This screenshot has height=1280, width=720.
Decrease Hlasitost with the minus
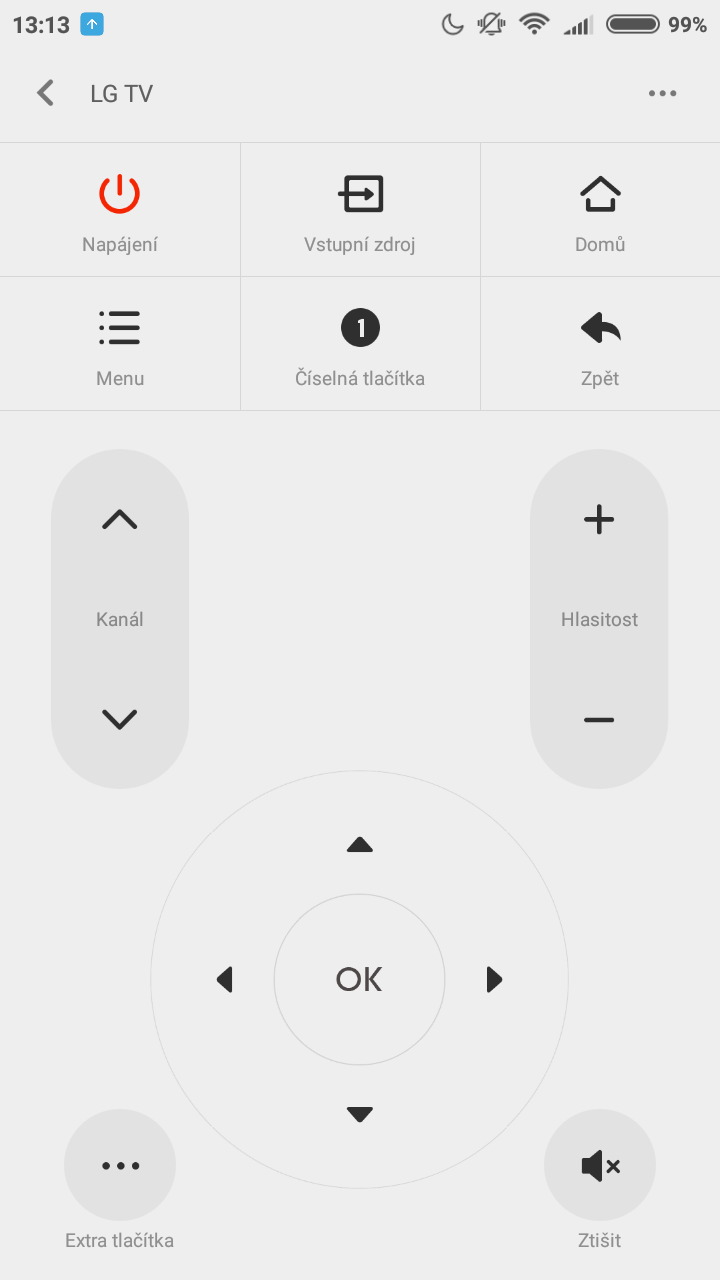pos(599,719)
